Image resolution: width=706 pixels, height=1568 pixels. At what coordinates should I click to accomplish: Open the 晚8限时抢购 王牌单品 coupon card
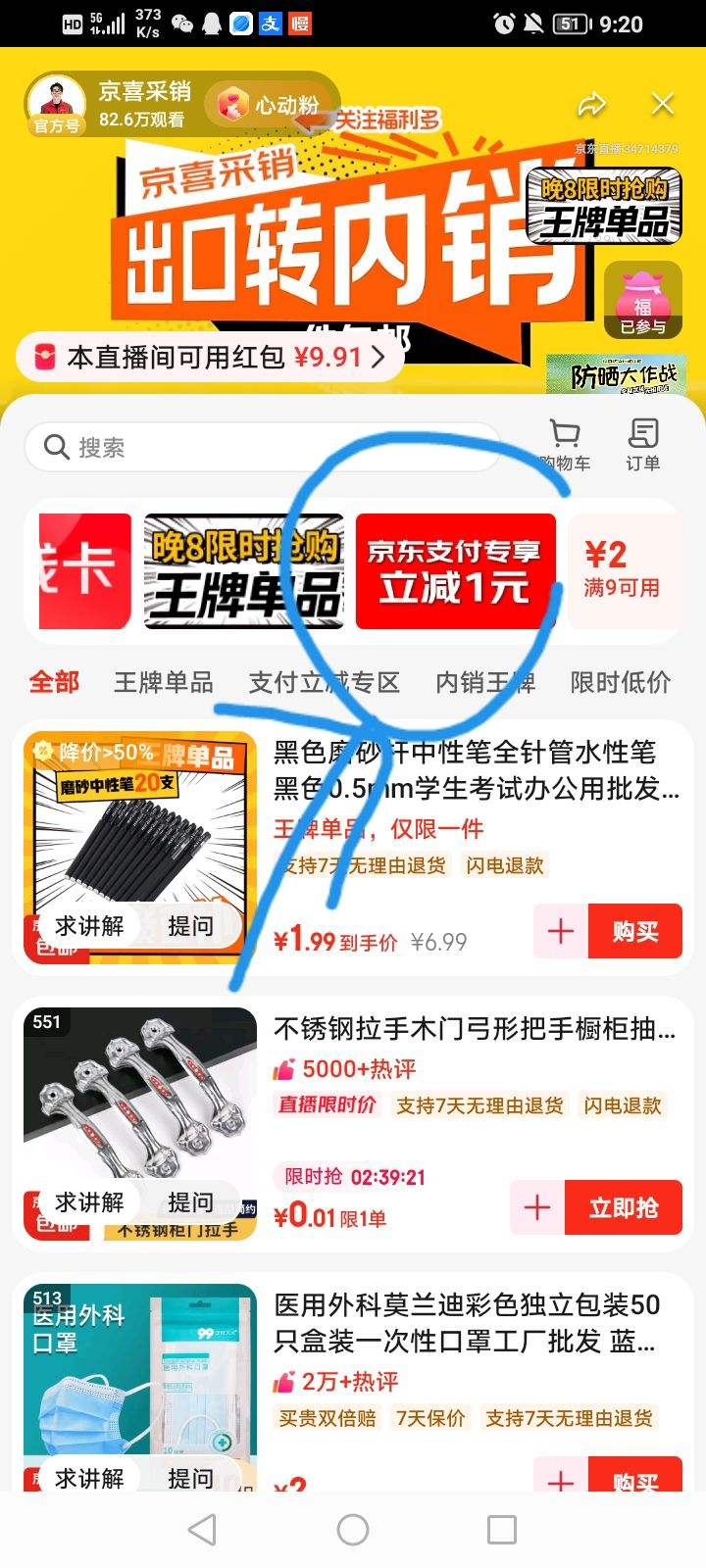[243, 568]
